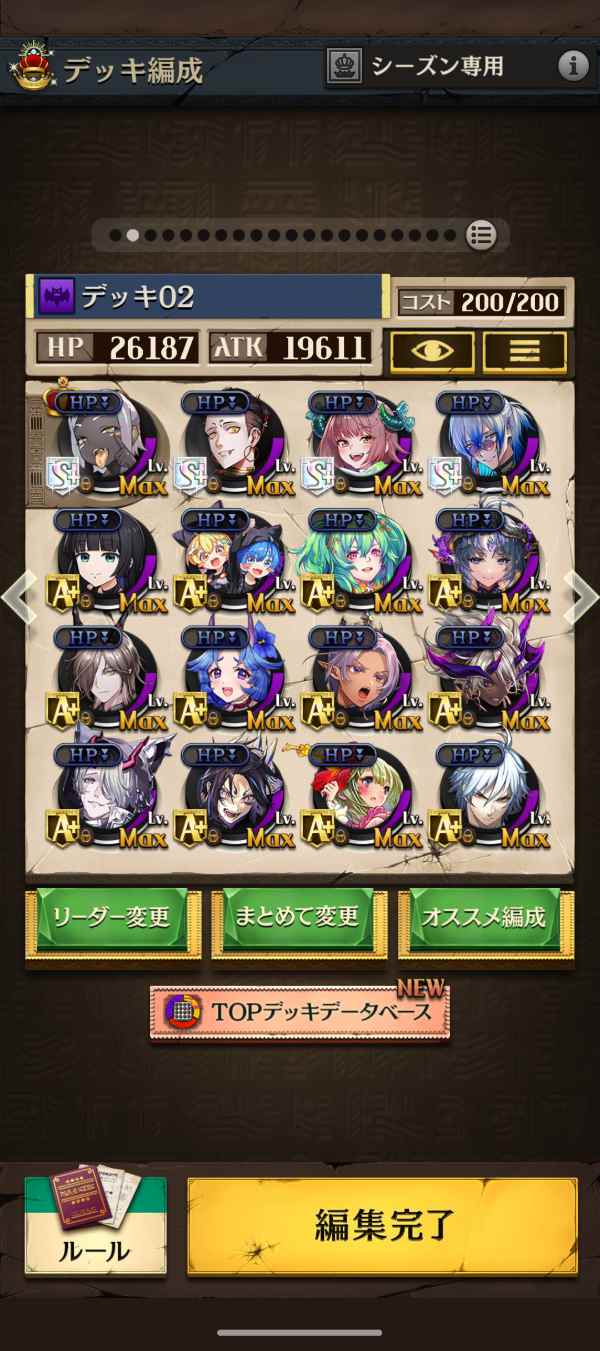Open the deck list icon beside page dots
600x1351 pixels.
coord(481,236)
